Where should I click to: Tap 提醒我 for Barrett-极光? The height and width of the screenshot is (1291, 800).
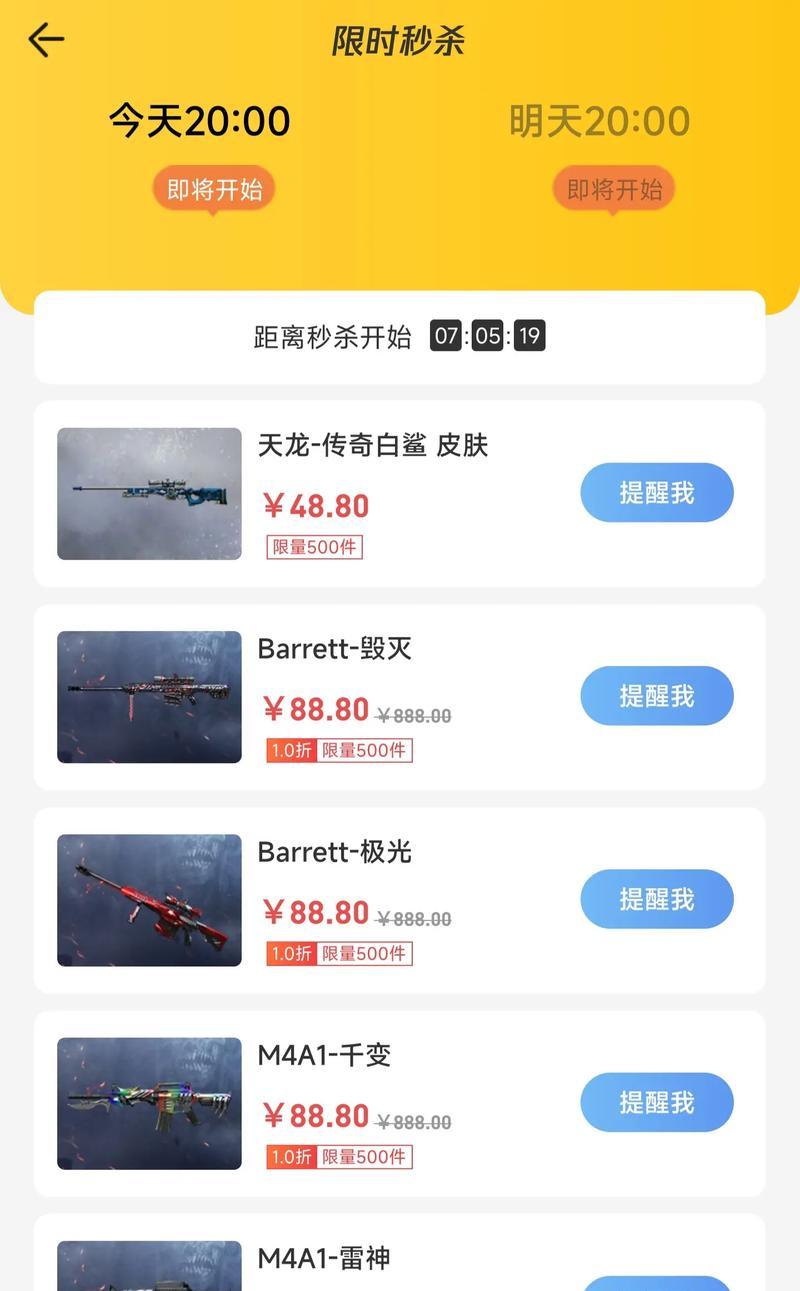657,900
